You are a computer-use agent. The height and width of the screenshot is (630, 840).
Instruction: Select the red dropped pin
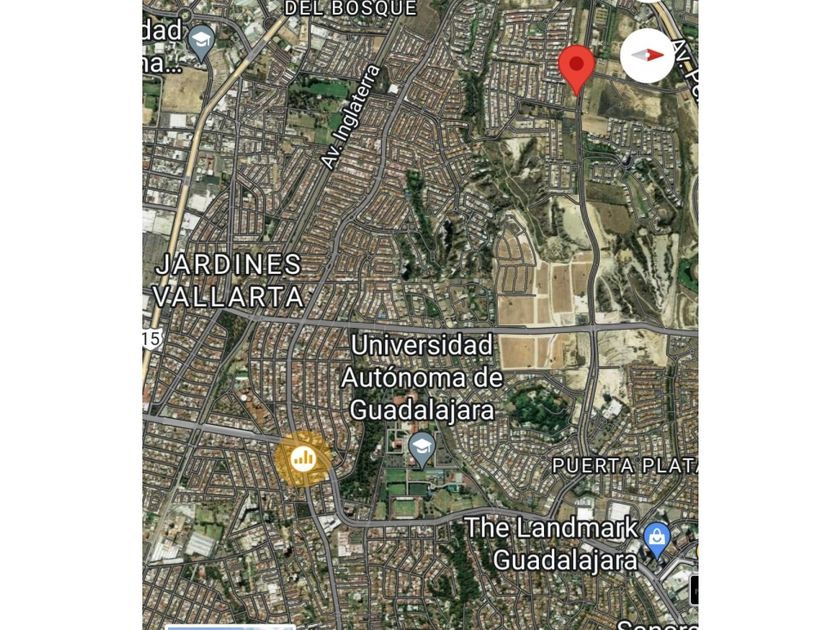[576, 70]
